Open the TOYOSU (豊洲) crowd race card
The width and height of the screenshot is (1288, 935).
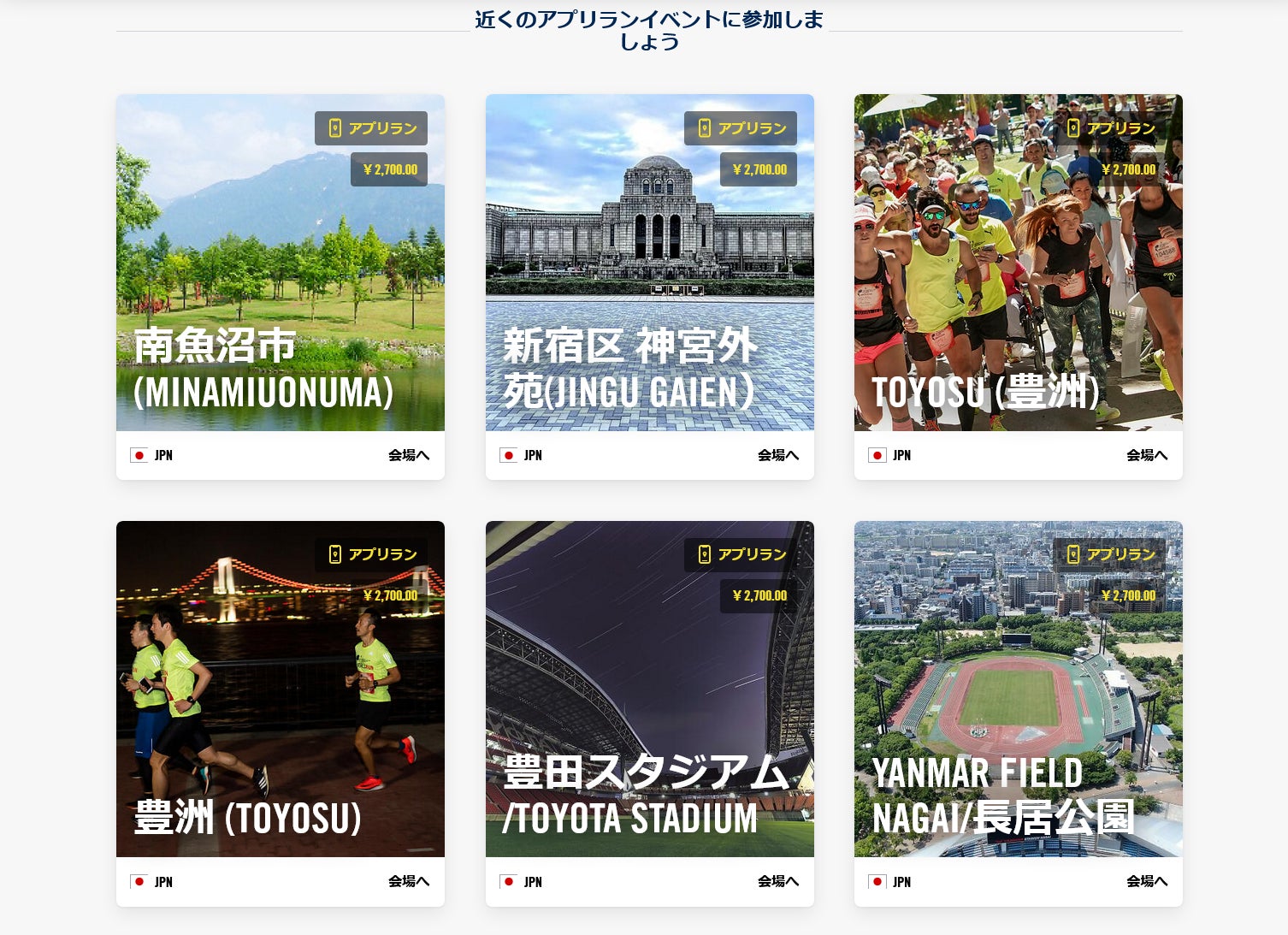point(1018,263)
